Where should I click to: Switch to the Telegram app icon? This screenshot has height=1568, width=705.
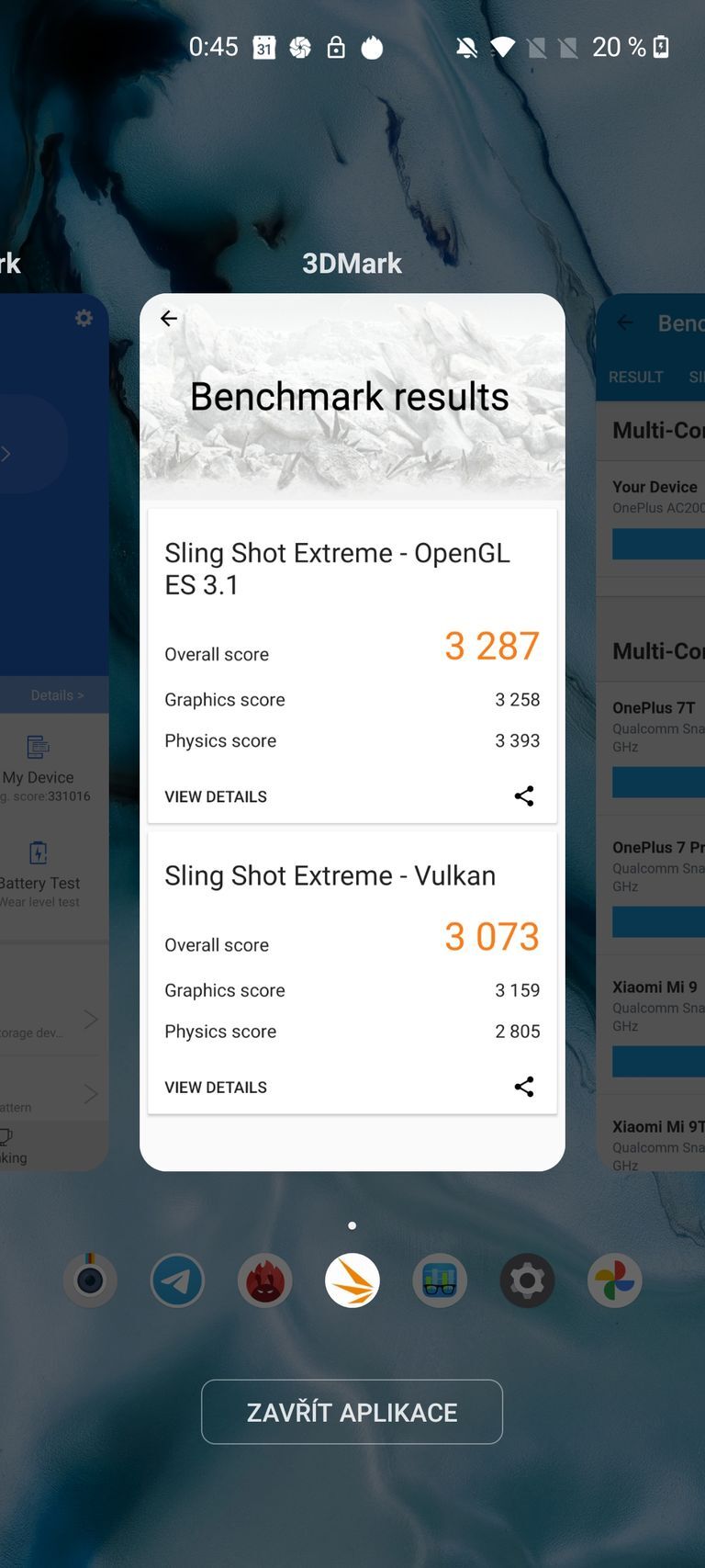click(177, 1280)
